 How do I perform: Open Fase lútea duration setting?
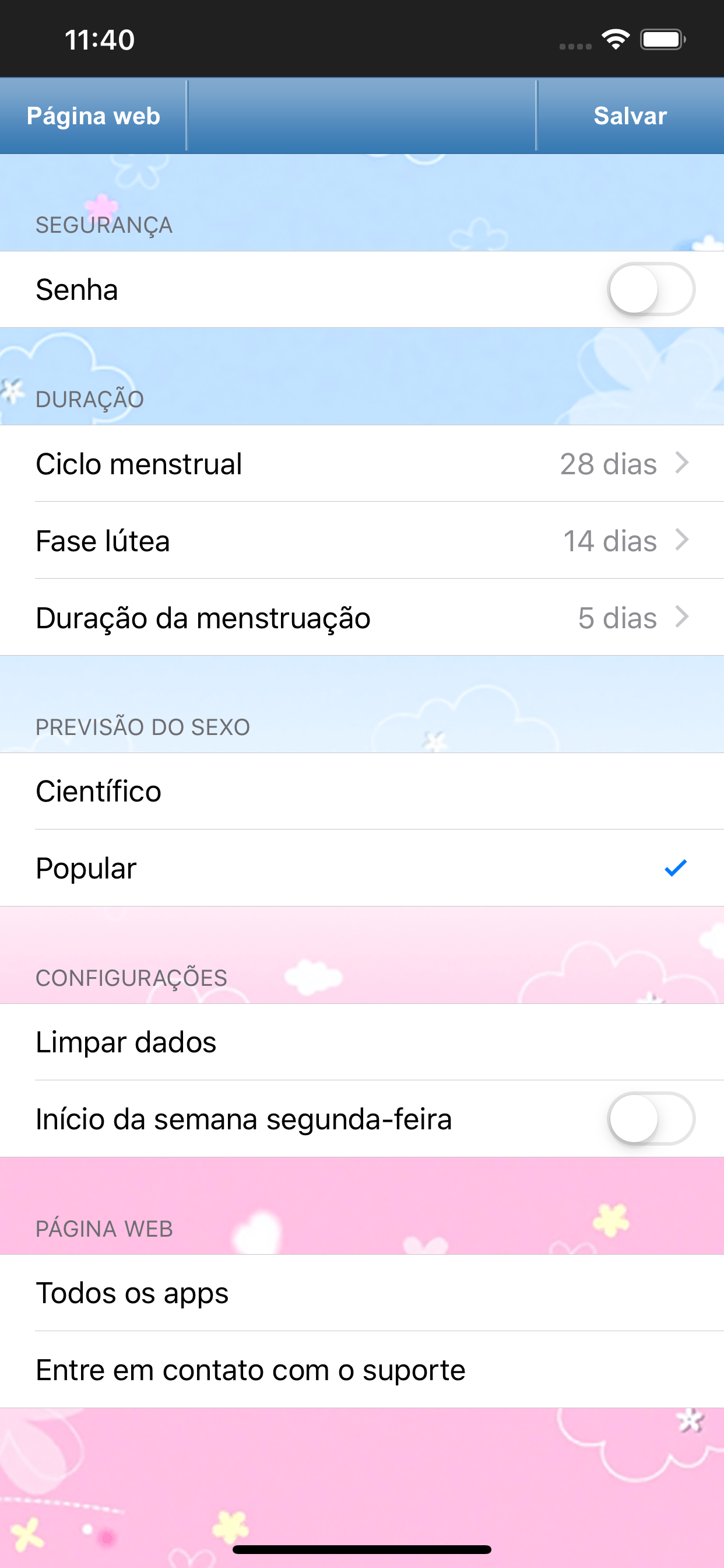[x=362, y=541]
